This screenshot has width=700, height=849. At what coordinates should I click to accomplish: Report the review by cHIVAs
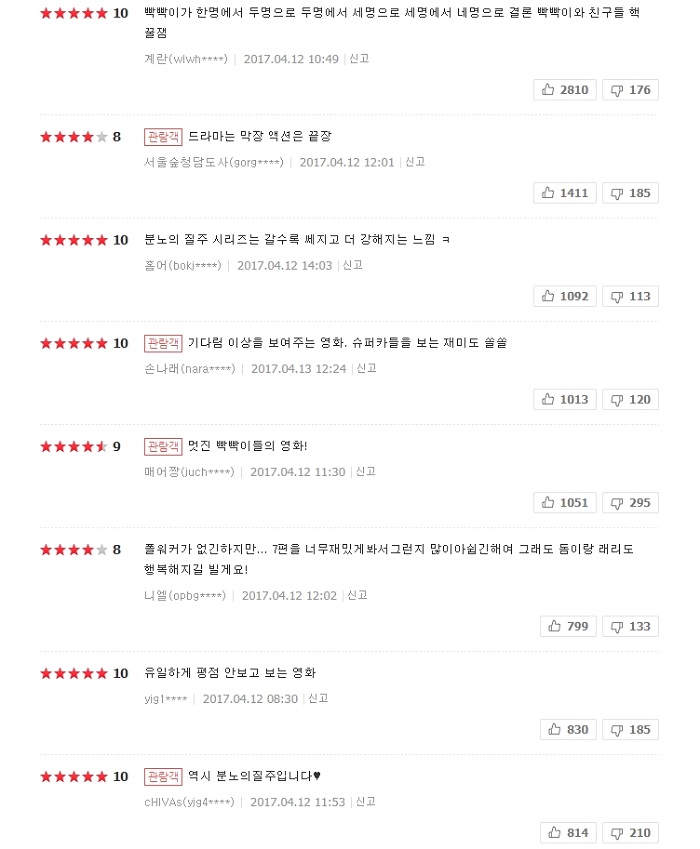click(x=365, y=801)
